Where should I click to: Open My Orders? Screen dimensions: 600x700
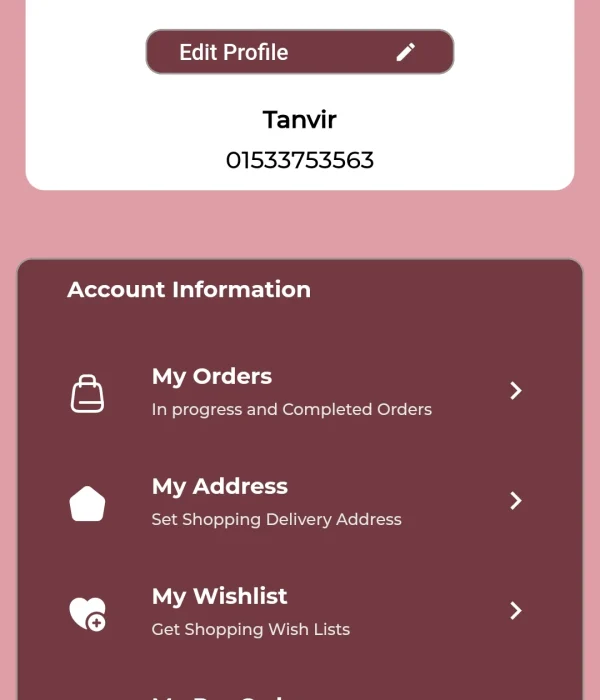[299, 391]
